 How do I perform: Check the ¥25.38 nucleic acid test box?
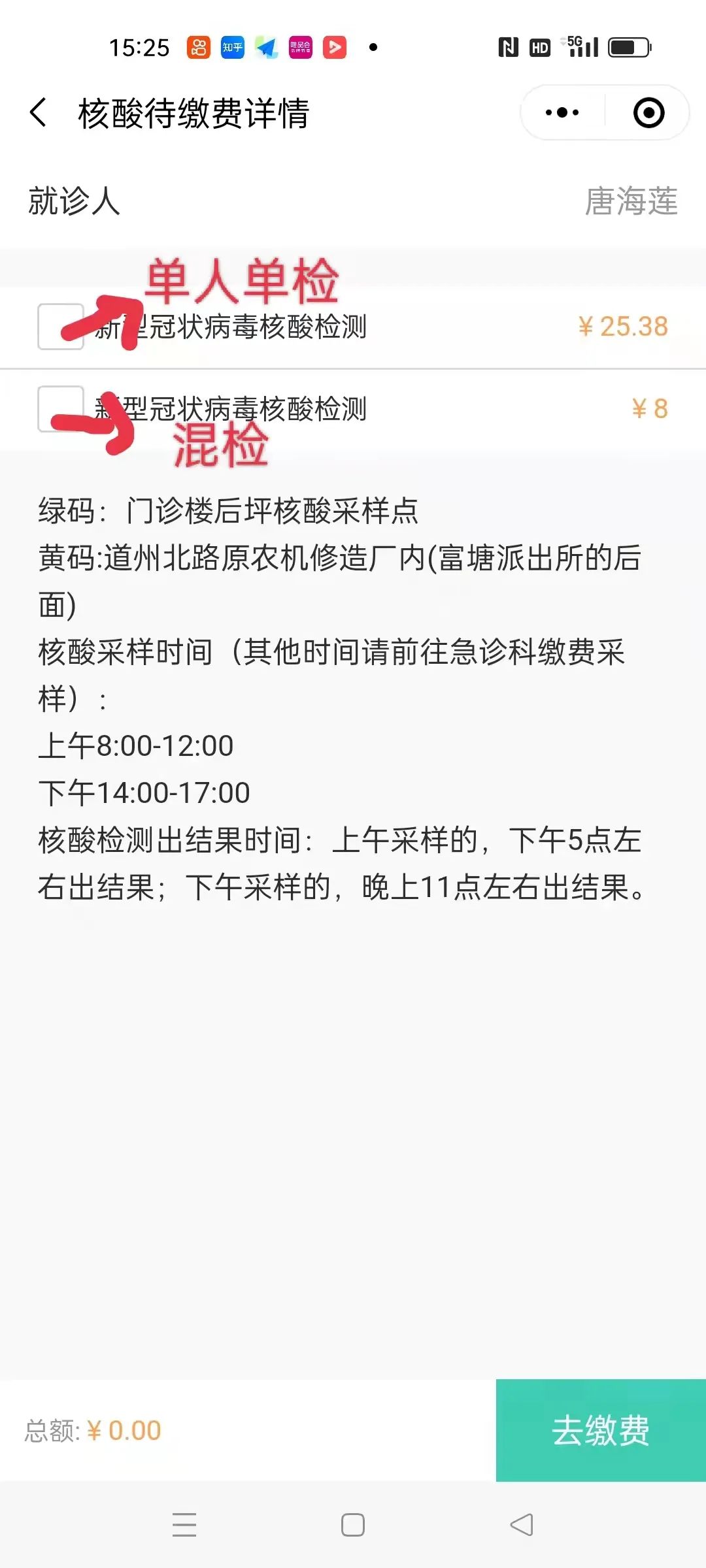(x=60, y=327)
